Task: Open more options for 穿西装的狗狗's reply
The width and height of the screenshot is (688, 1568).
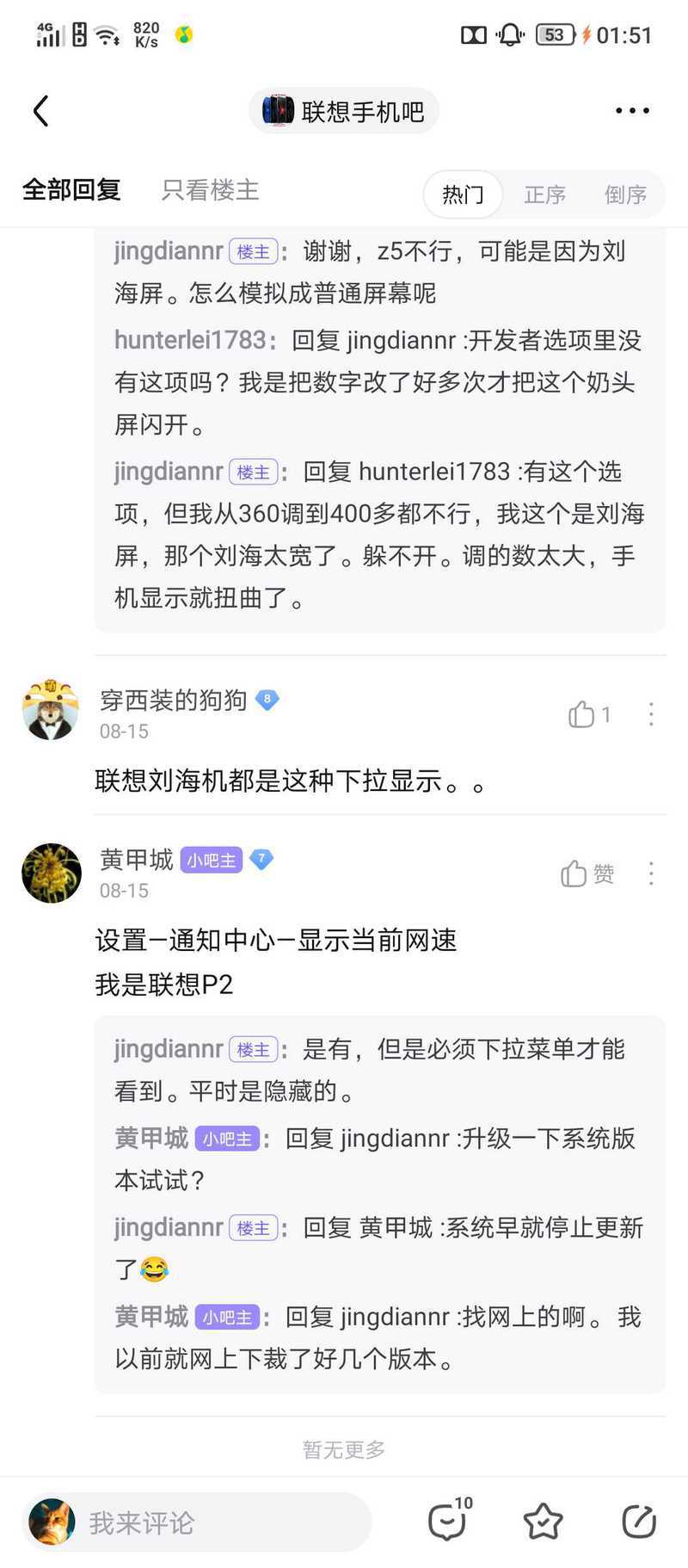Action: (651, 714)
